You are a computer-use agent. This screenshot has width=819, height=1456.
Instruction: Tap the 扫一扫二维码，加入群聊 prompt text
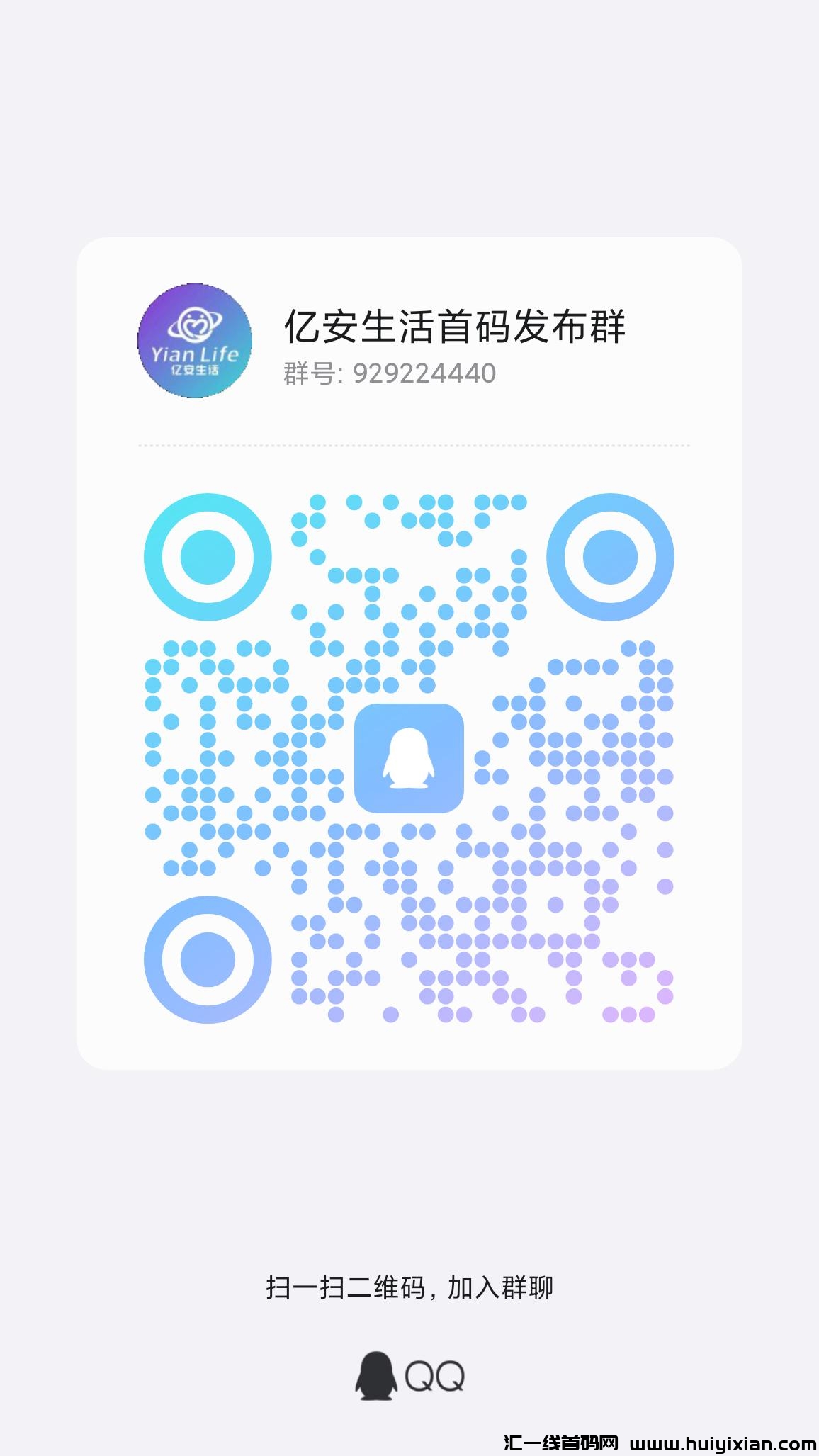coord(409,1289)
